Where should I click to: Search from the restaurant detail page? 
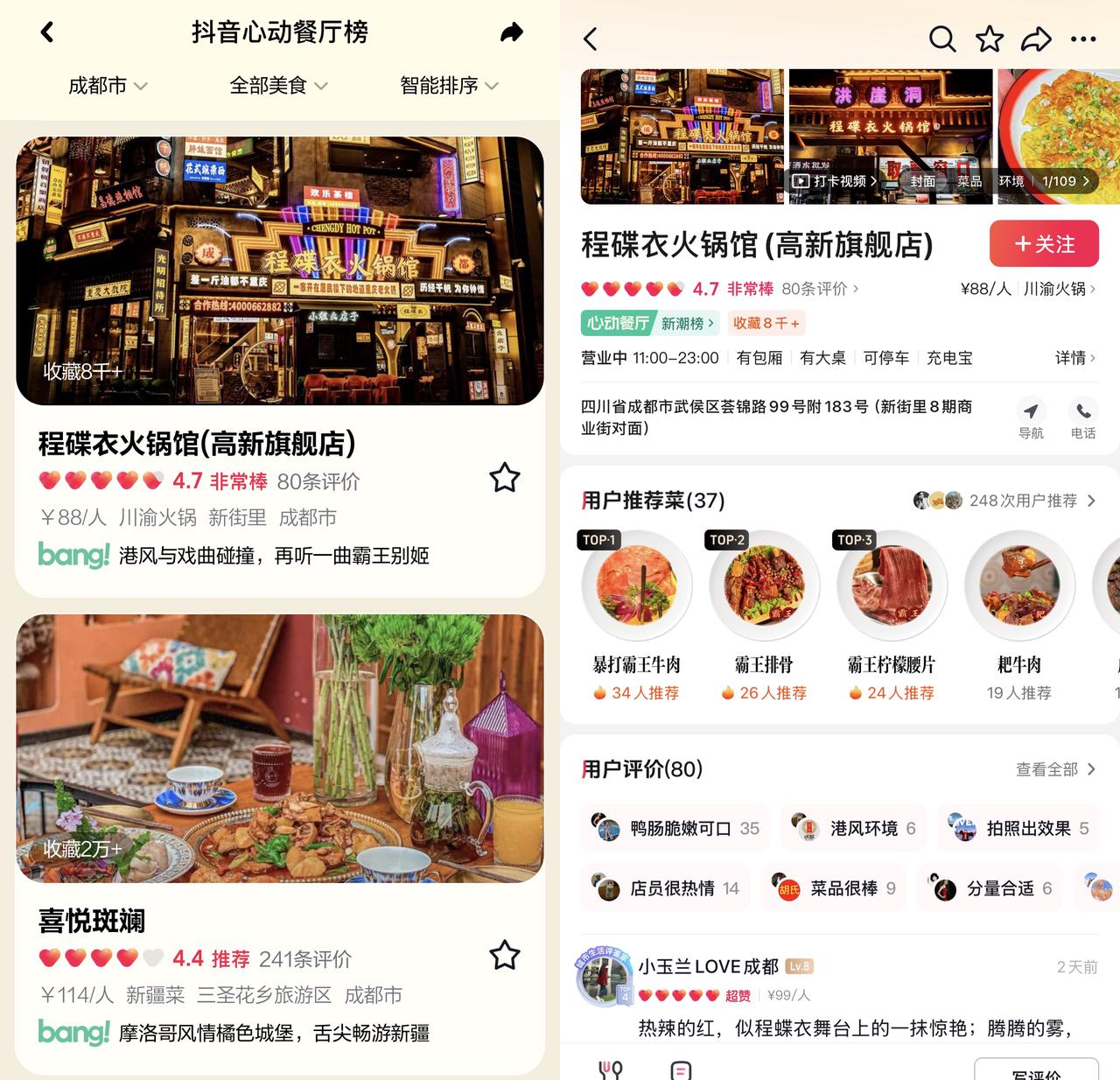[941, 39]
